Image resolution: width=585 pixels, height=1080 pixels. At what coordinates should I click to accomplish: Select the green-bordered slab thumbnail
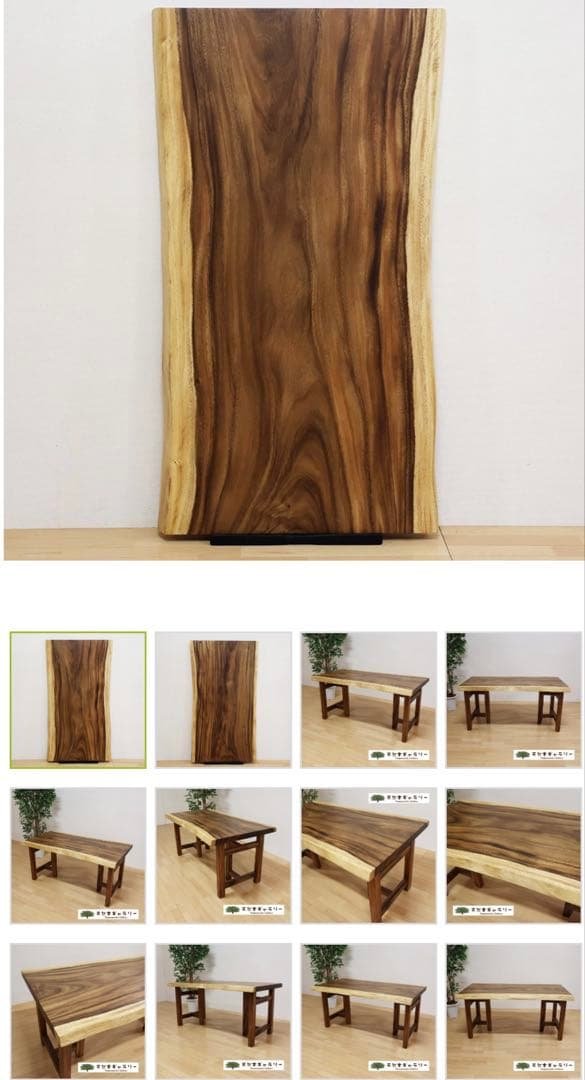tap(78, 700)
